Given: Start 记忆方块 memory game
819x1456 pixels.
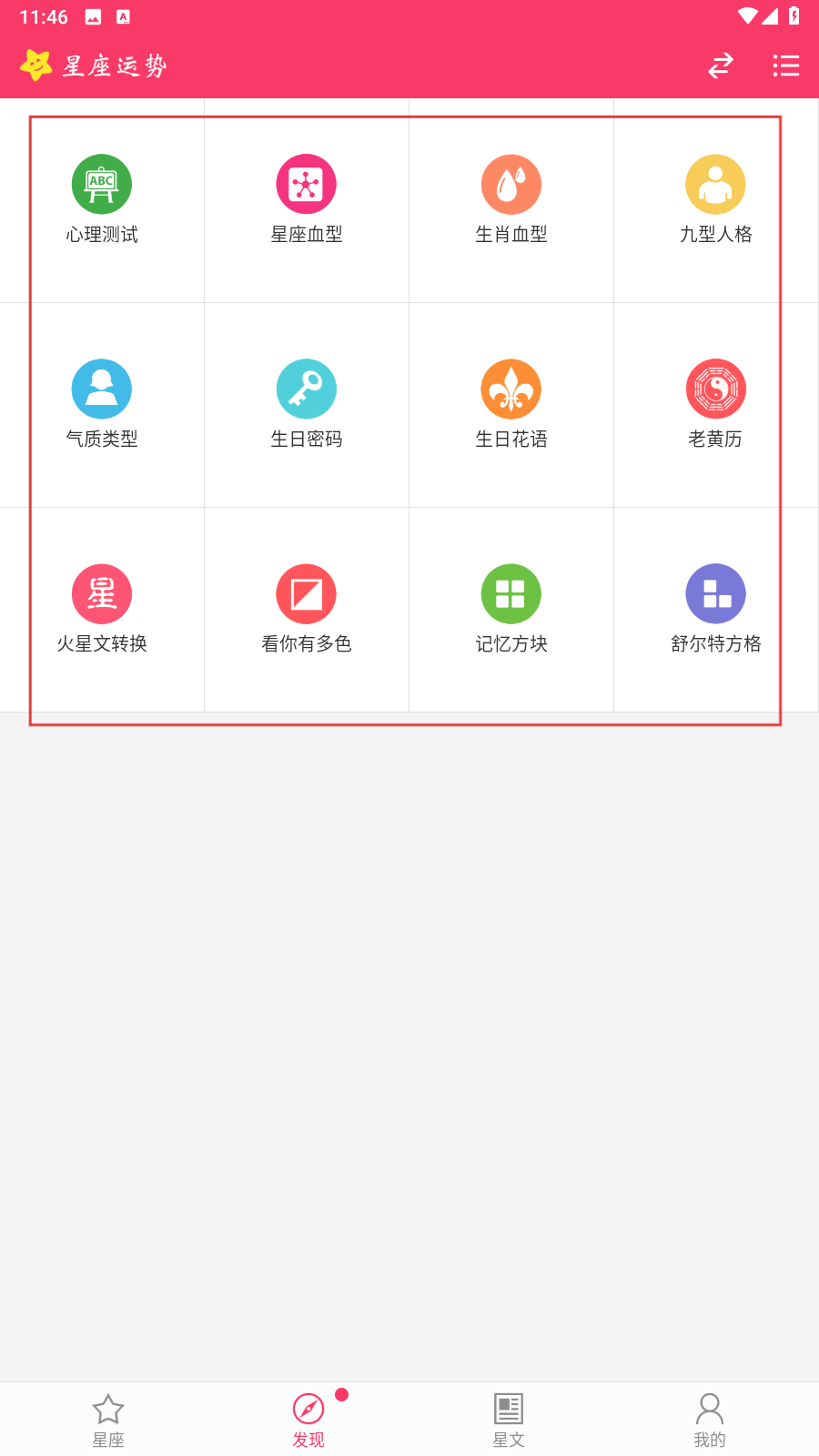Looking at the screenshot, I should tap(511, 610).
